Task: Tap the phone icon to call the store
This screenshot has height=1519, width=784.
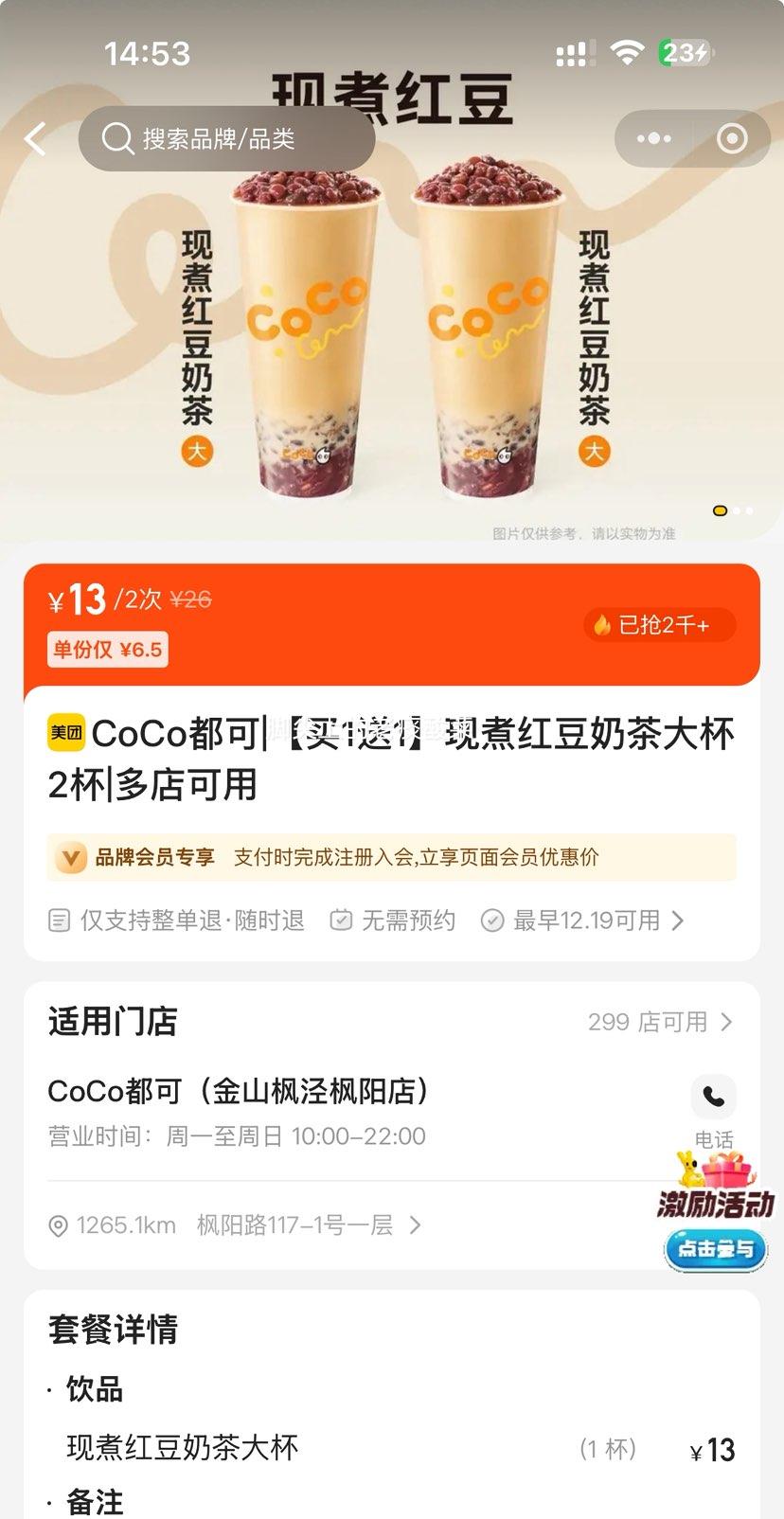Action: coord(713,1097)
